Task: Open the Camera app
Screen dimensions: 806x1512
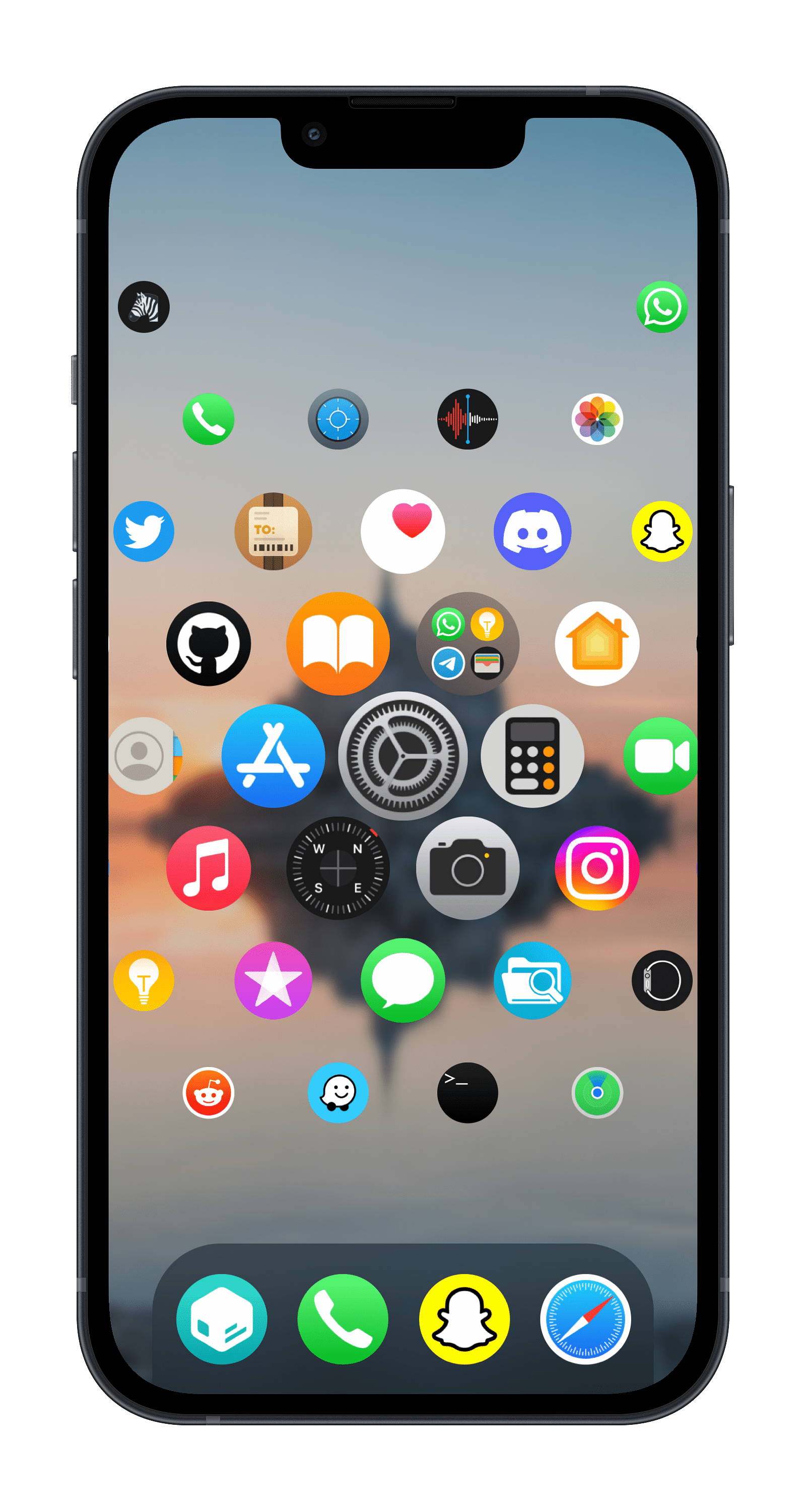Action: pyautogui.click(x=467, y=868)
